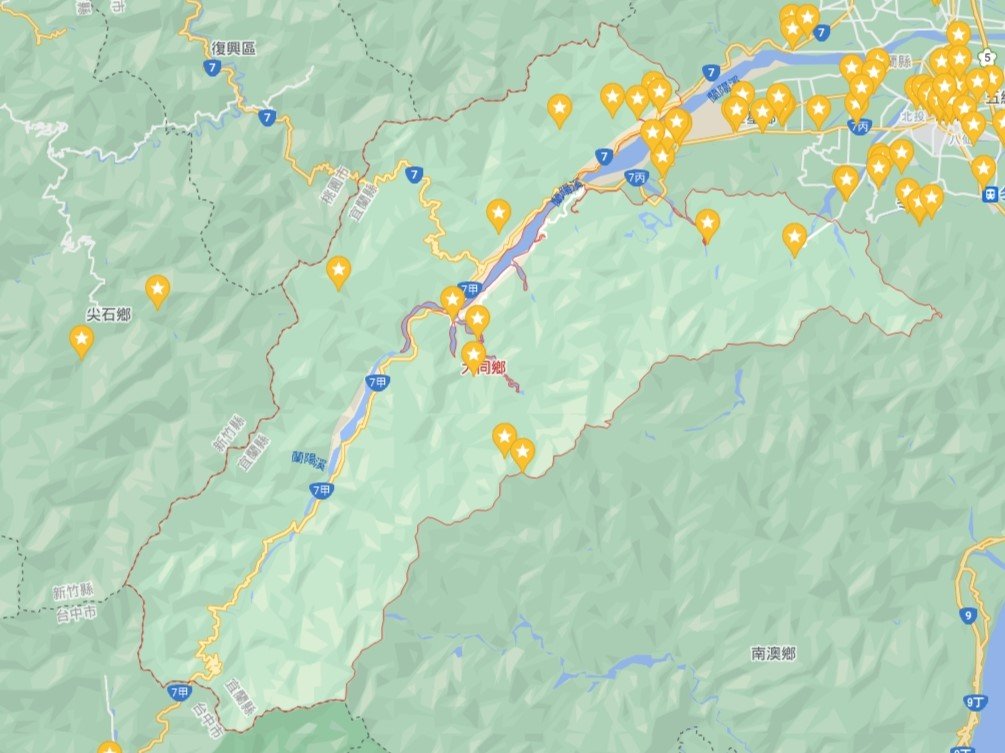Image resolution: width=1005 pixels, height=753 pixels.
Task: Open the star pin beside the 7甲 junction
Action: click(452, 299)
